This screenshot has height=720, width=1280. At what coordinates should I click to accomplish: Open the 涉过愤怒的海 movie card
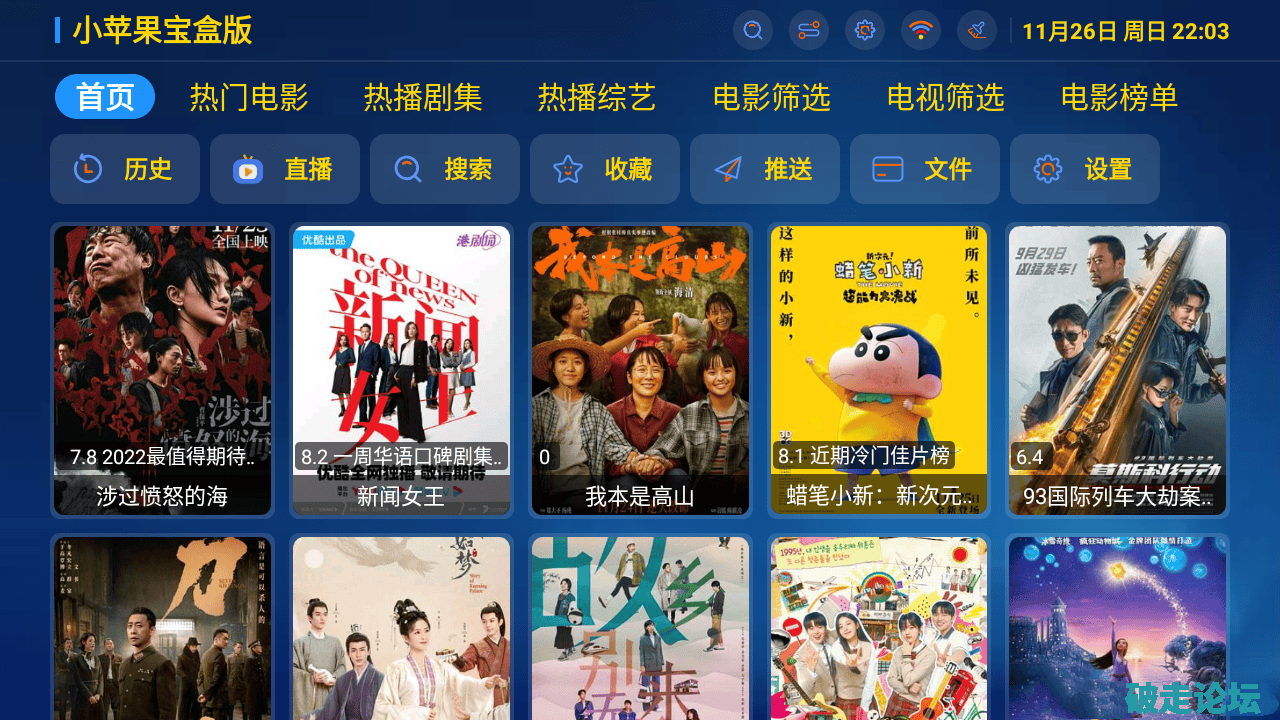pyautogui.click(x=162, y=370)
